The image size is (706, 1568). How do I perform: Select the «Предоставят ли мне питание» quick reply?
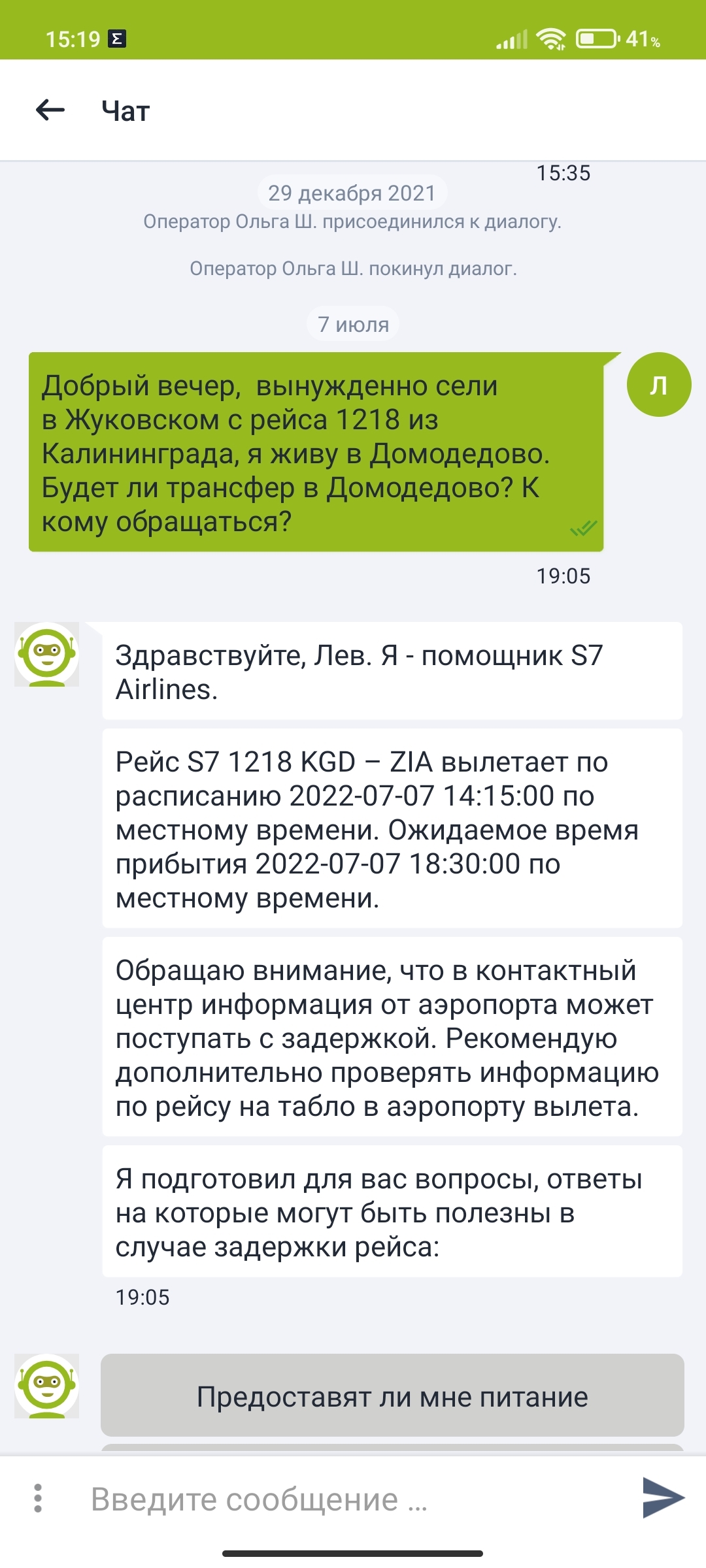point(392,1397)
